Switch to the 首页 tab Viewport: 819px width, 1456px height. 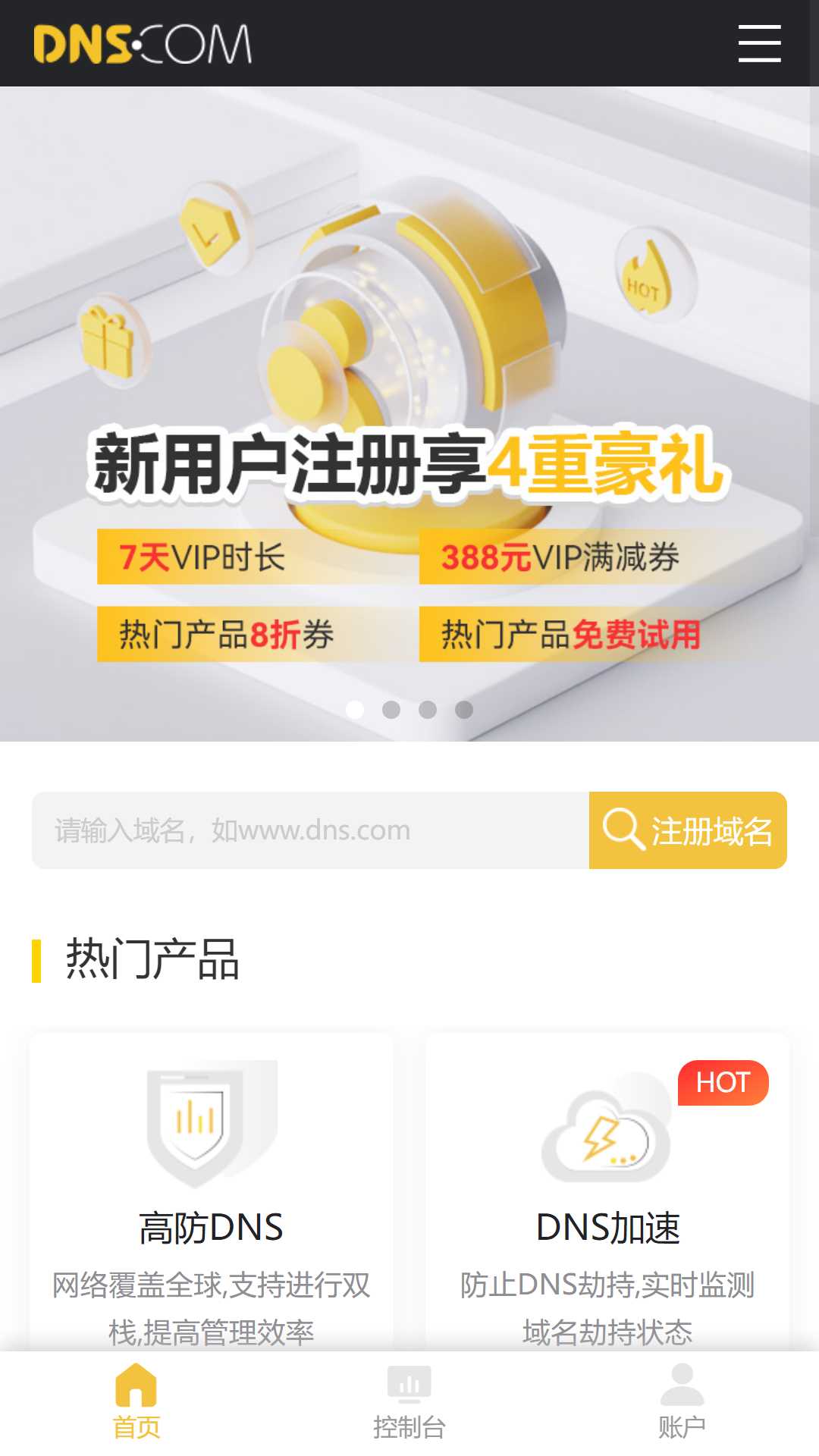click(x=136, y=1402)
